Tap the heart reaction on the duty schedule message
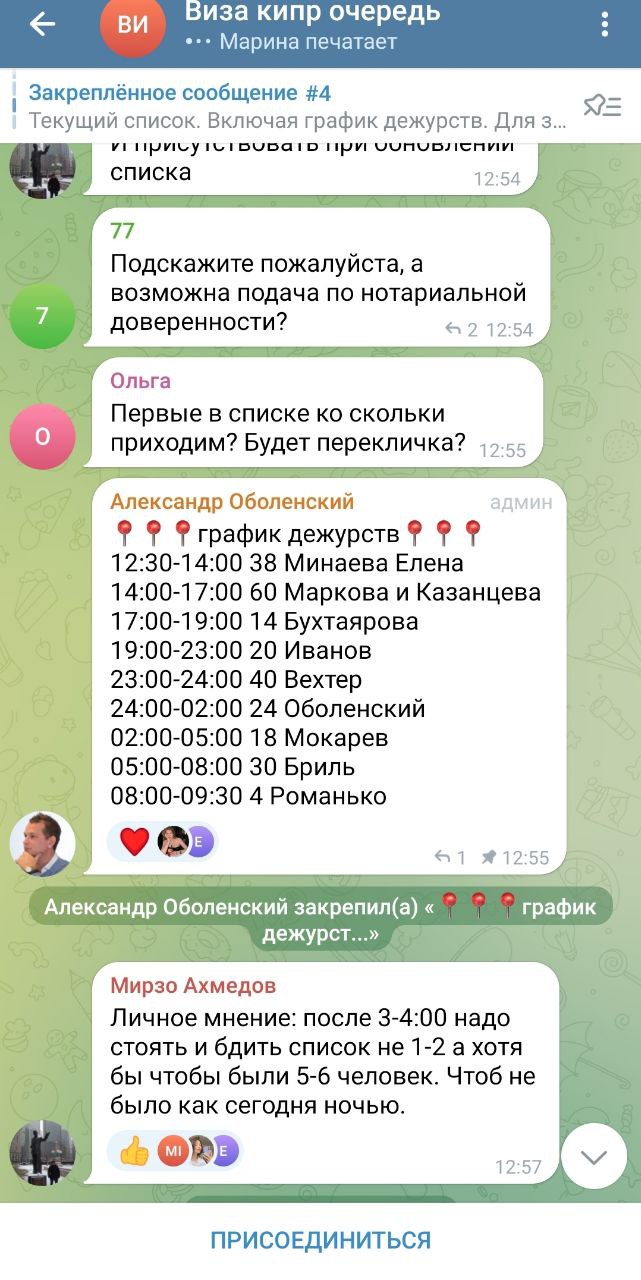Screen dimensions: 641x1280 tap(136, 842)
